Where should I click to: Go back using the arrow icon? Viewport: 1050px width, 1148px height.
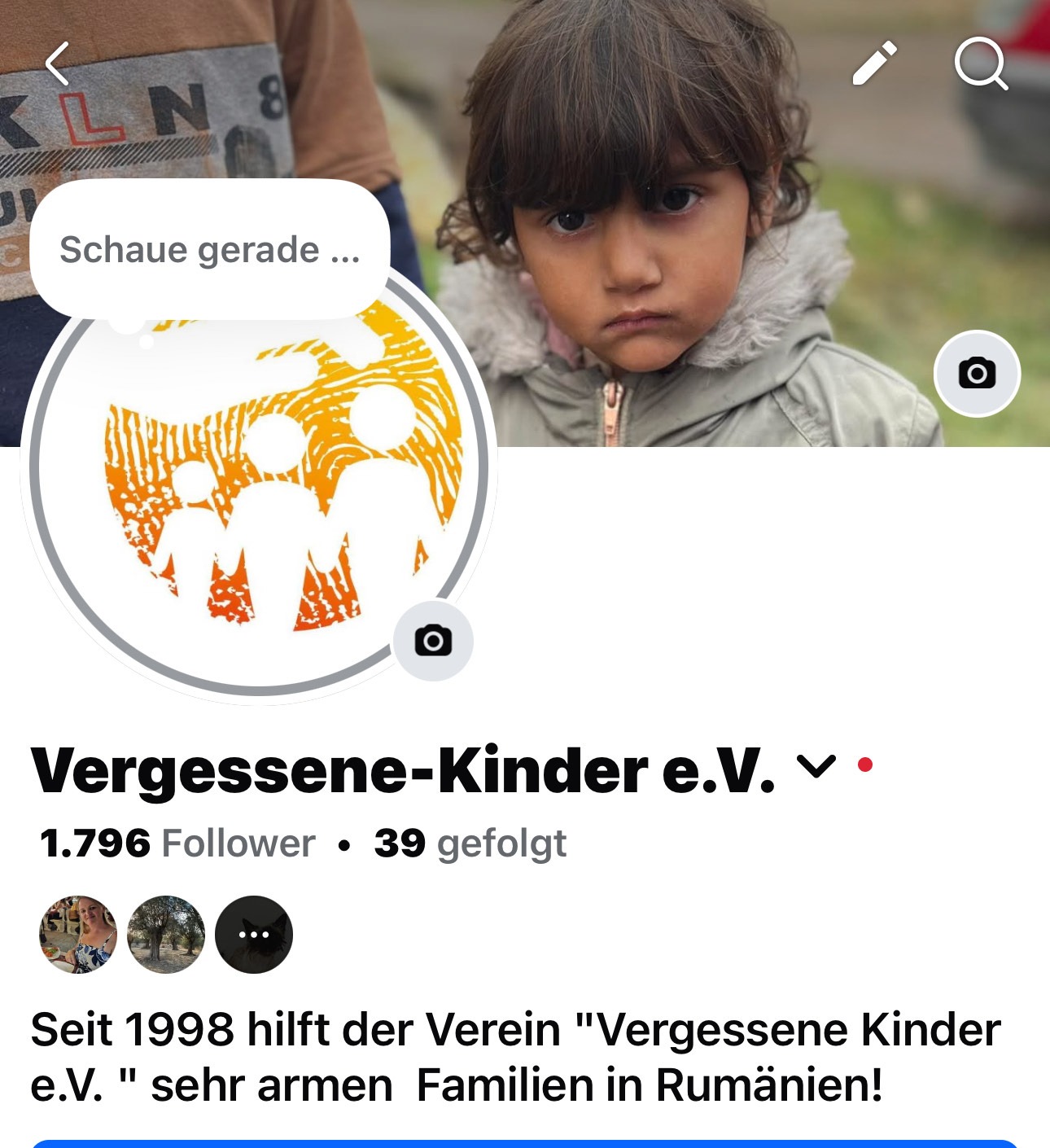coord(58,64)
